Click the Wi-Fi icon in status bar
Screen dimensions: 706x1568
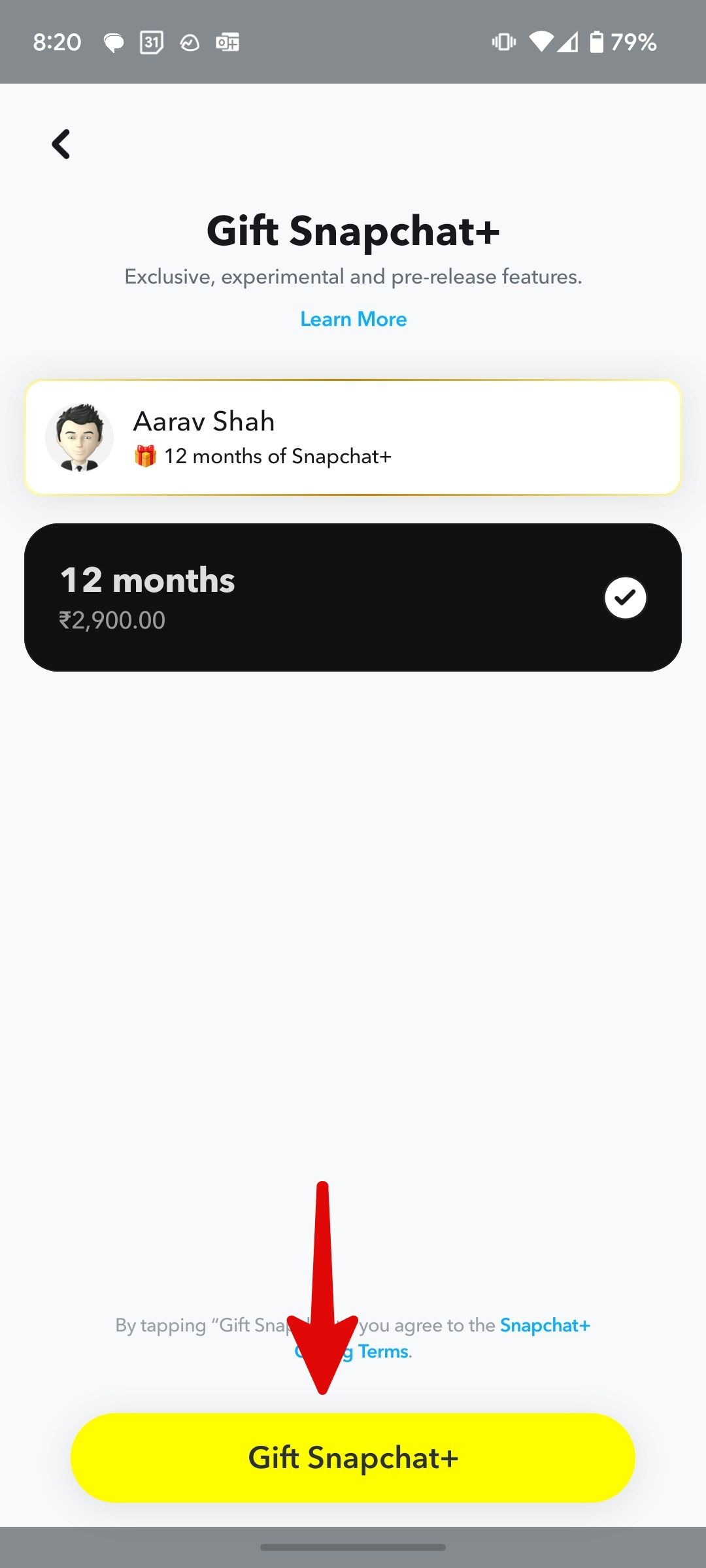541,42
